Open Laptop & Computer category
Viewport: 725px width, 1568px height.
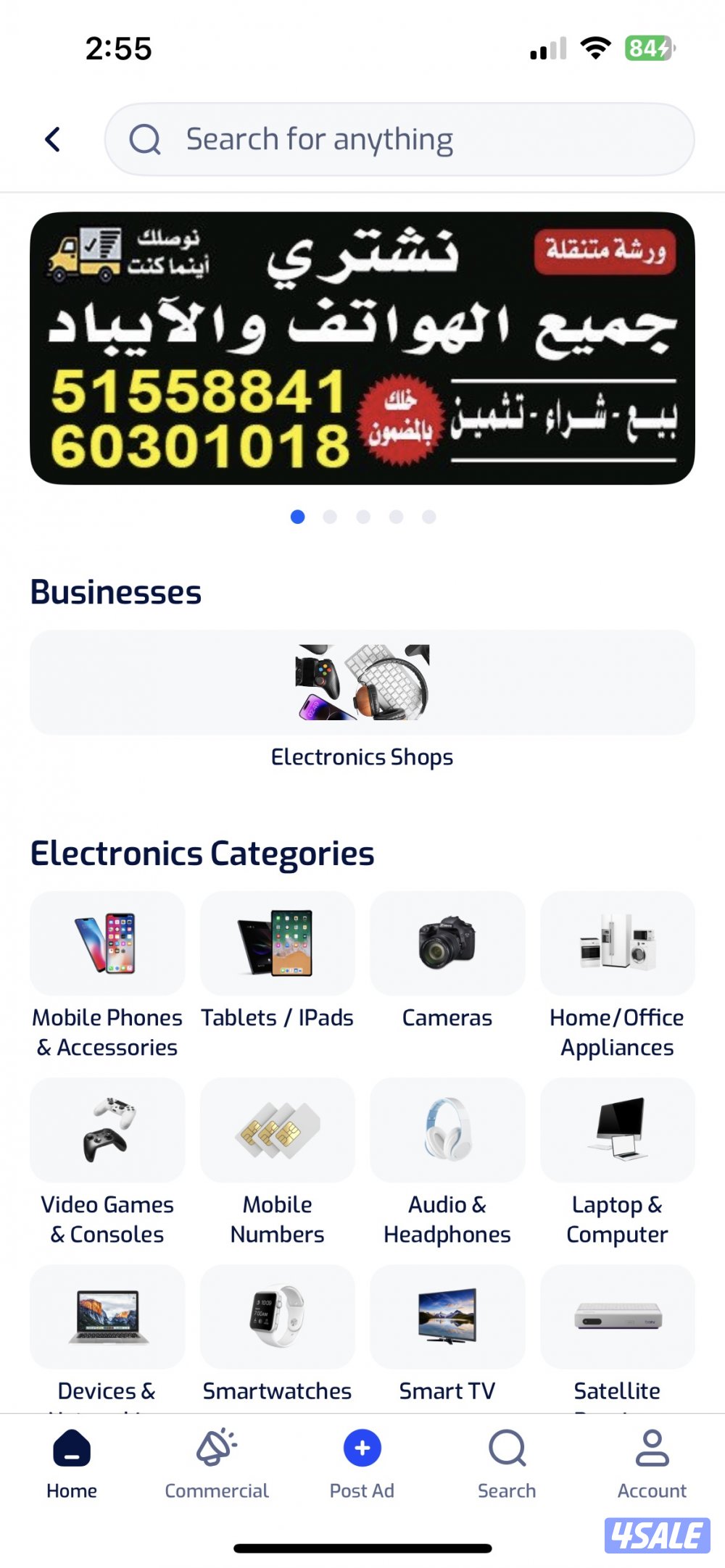pos(617,1130)
